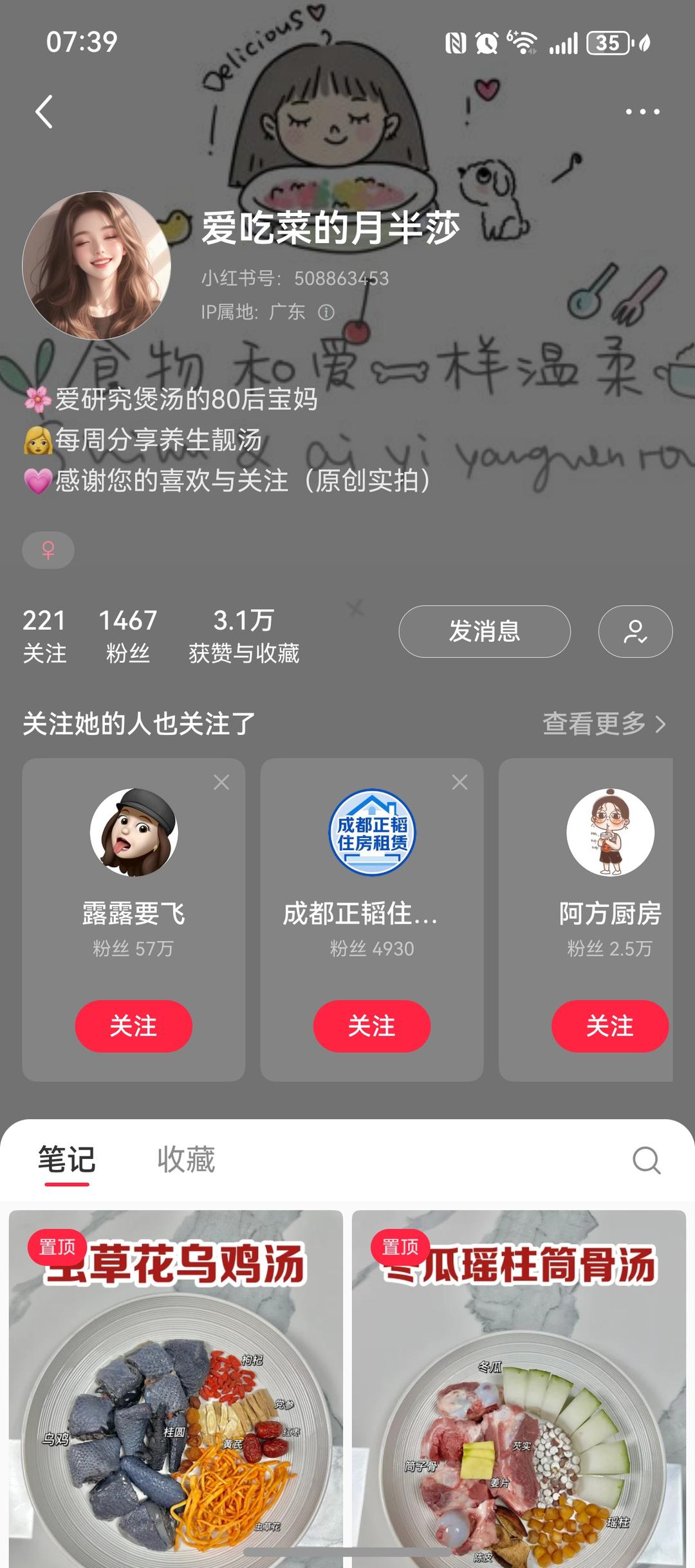Dismiss the 成都正韬住房租赁 recommendation card
This screenshot has width=695, height=1568.
click(x=459, y=782)
